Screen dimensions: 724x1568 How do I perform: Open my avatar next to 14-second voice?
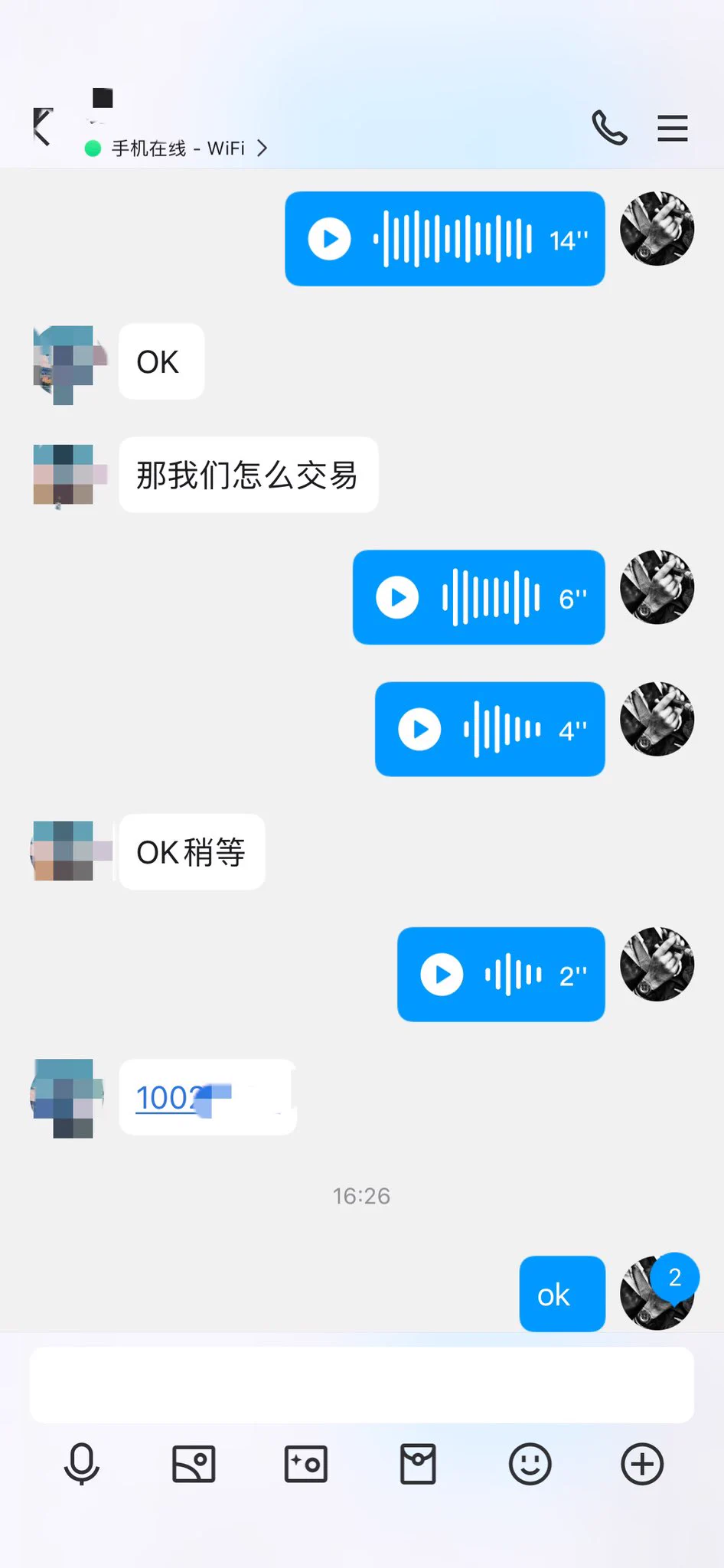pyautogui.click(x=657, y=228)
